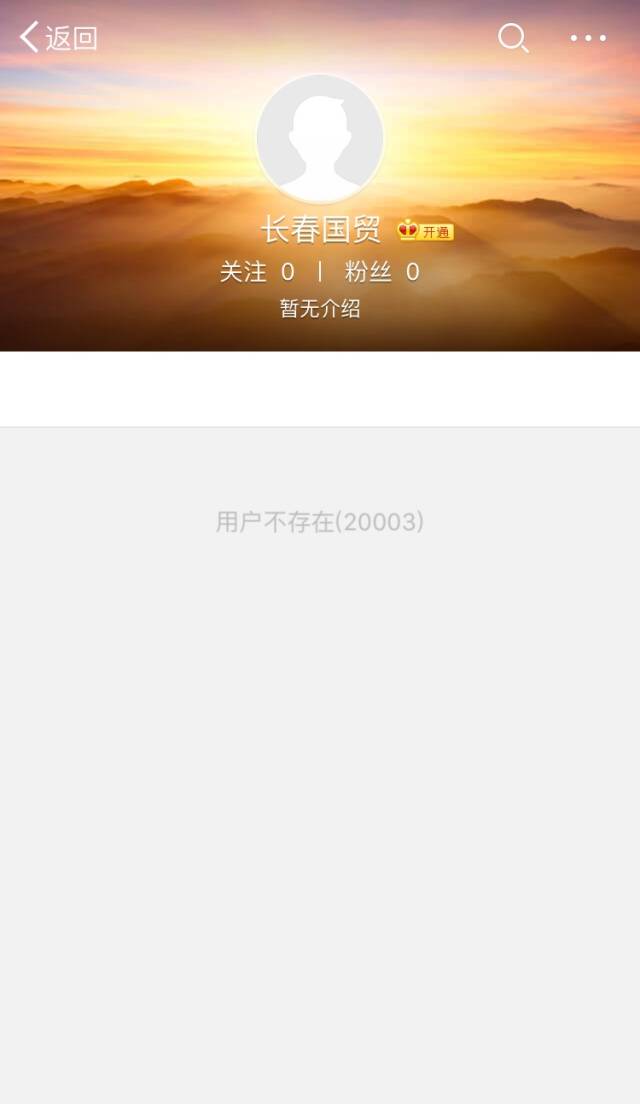Open the 关注 following count
The height and width of the screenshot is (1104, 640).
pyautogui.click(x=257, y=272)
